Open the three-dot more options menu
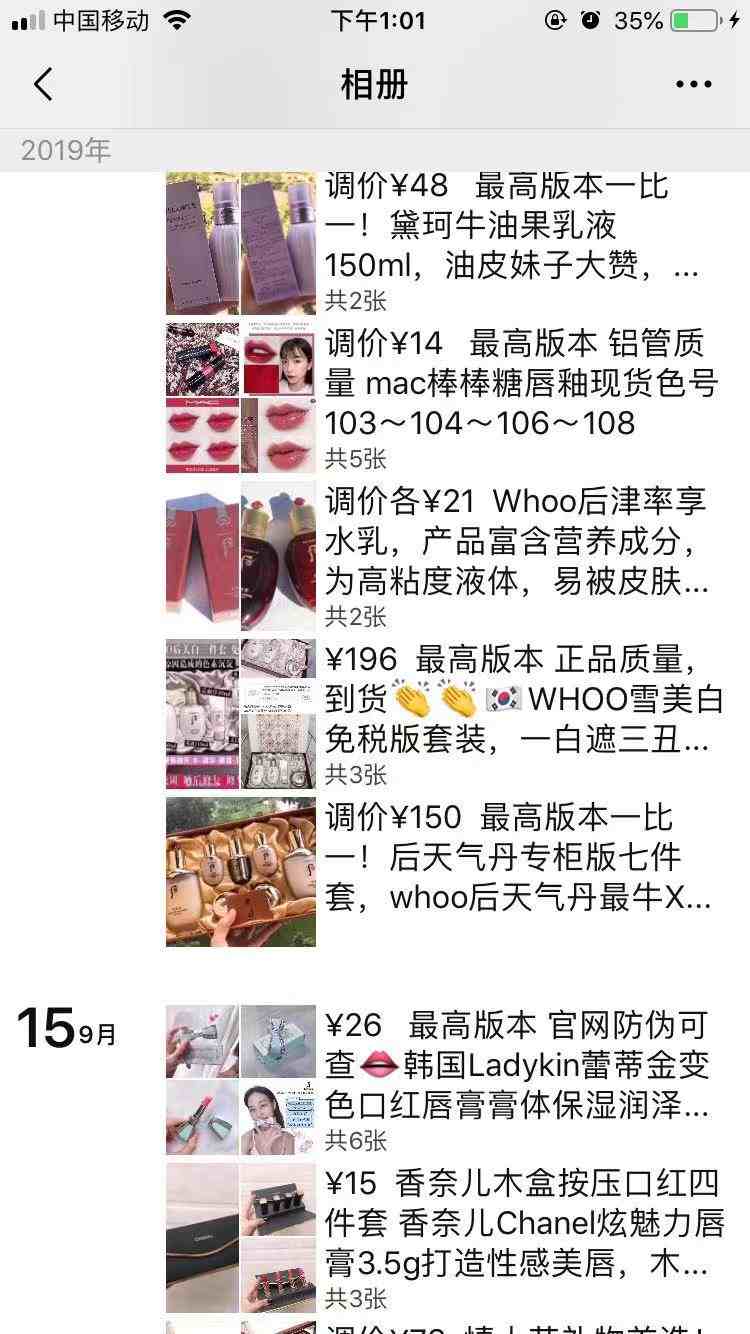 point(693,85)
